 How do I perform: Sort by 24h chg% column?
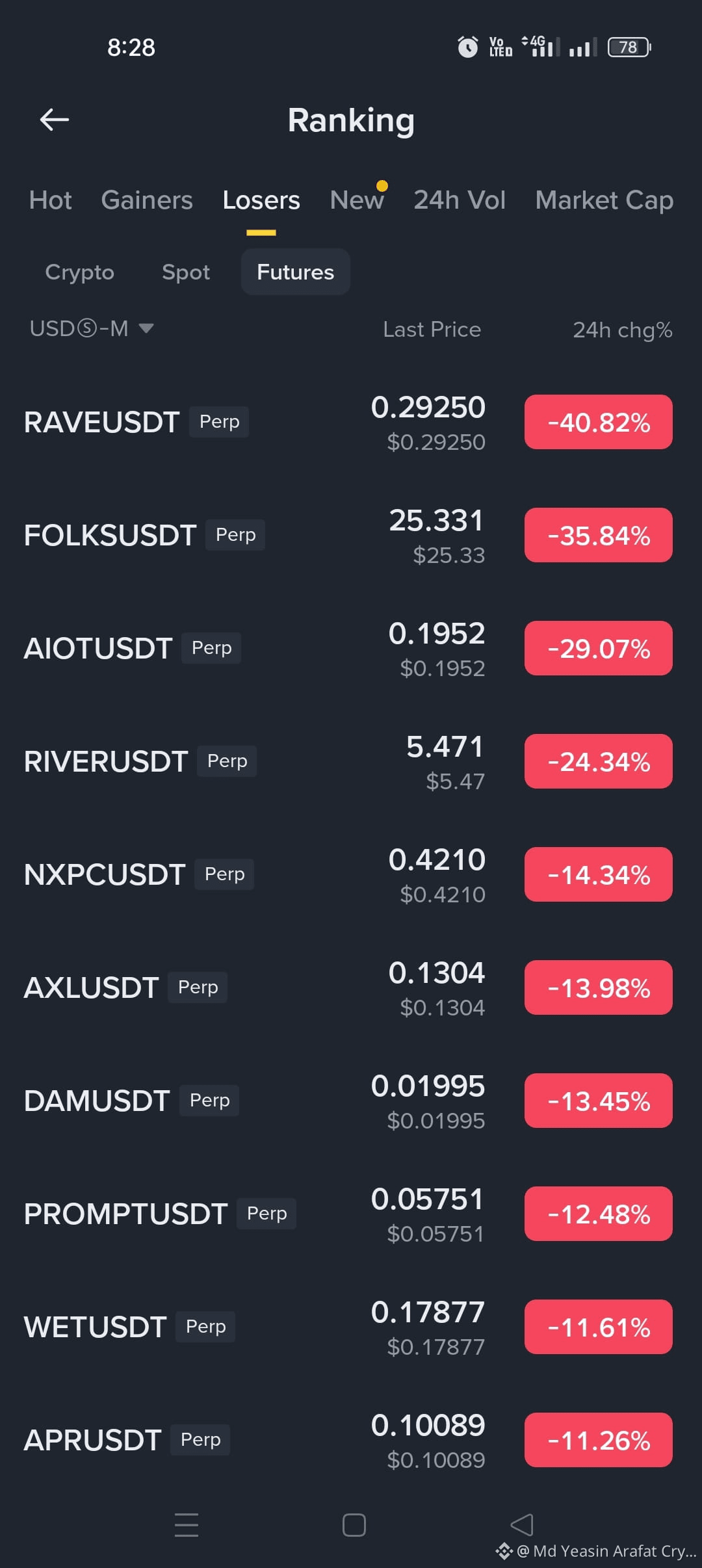click(622, 330)
